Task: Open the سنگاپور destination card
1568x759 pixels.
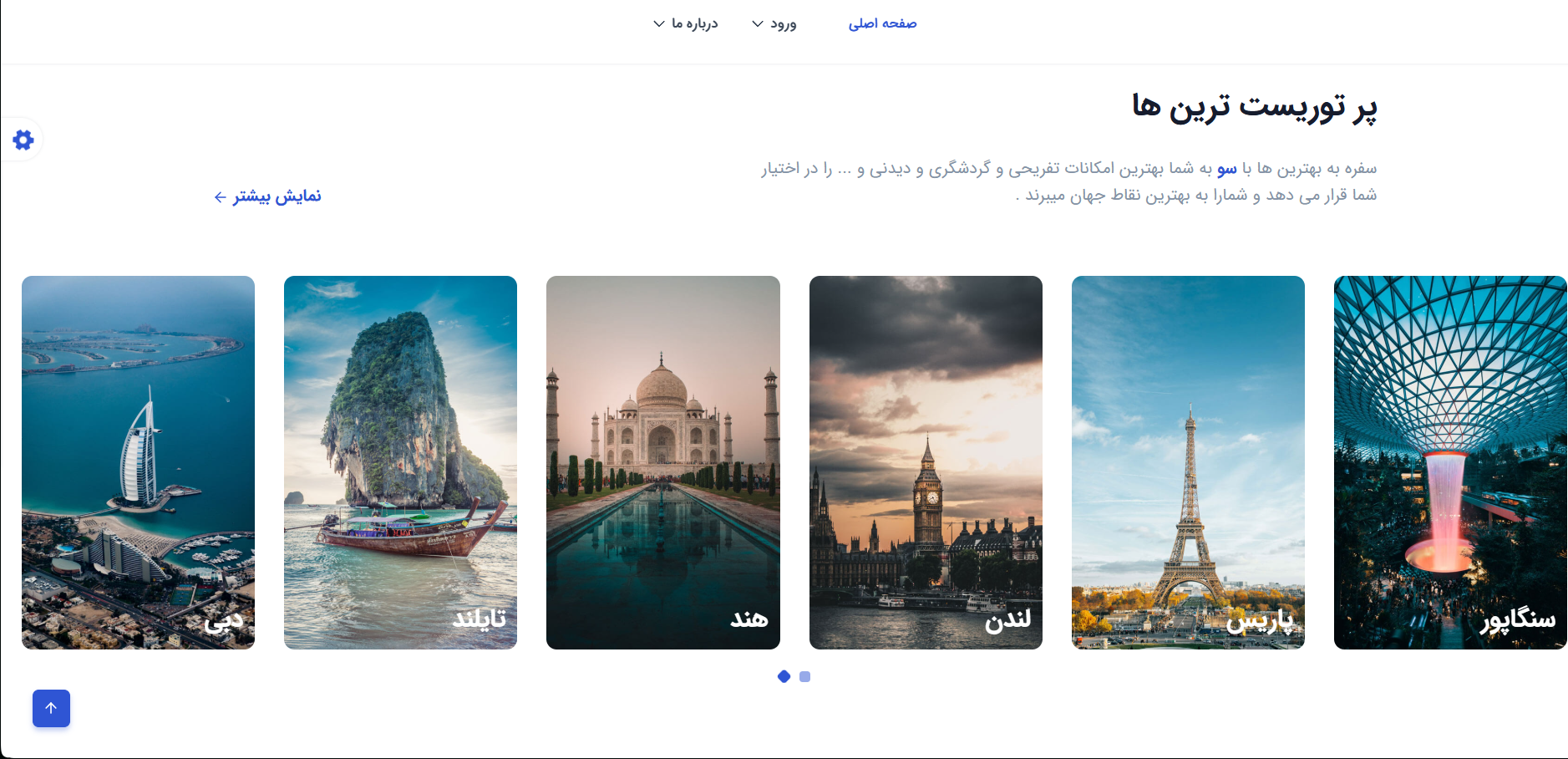Action: (x=1449, y=462)
